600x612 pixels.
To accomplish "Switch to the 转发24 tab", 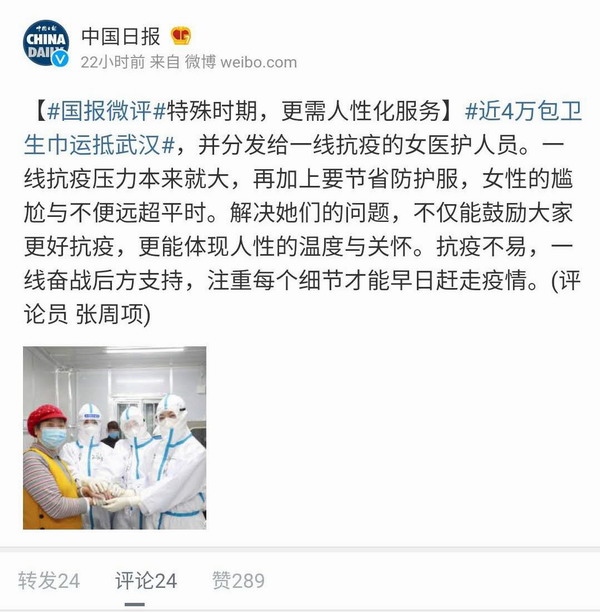I will point(49,579).
